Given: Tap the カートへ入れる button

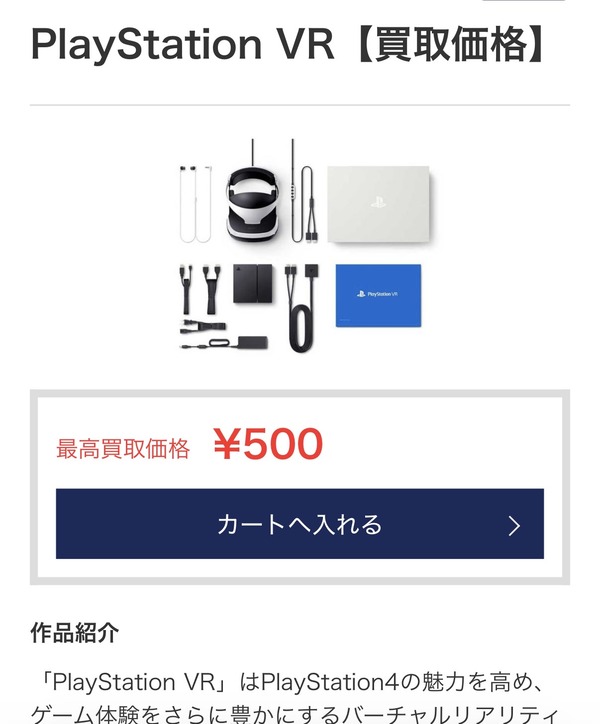Looking at the screenshot, I should (300, 524).
